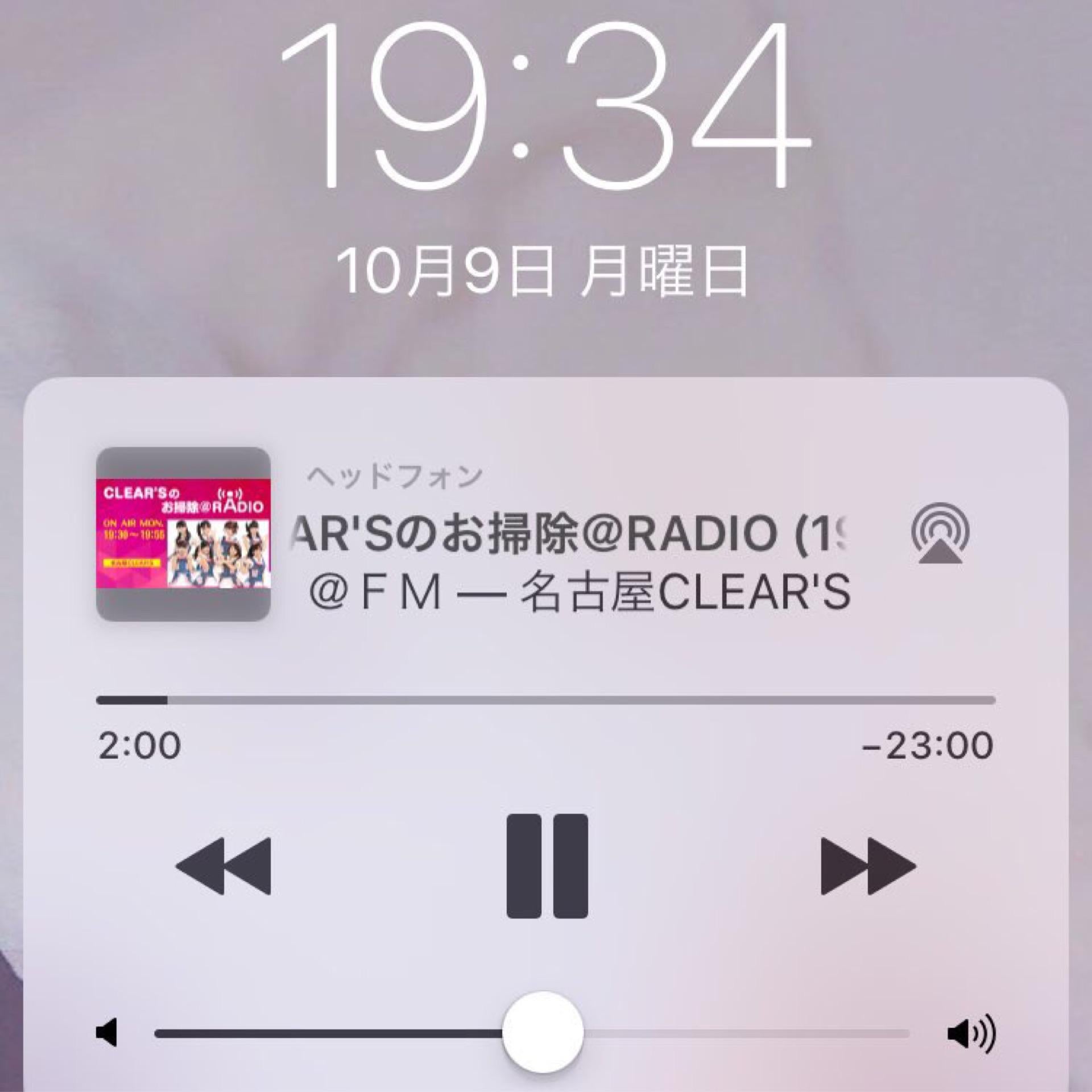Open the AirPlay output selector
This screenshot has height=1092, width=1092.
(940, 533)
